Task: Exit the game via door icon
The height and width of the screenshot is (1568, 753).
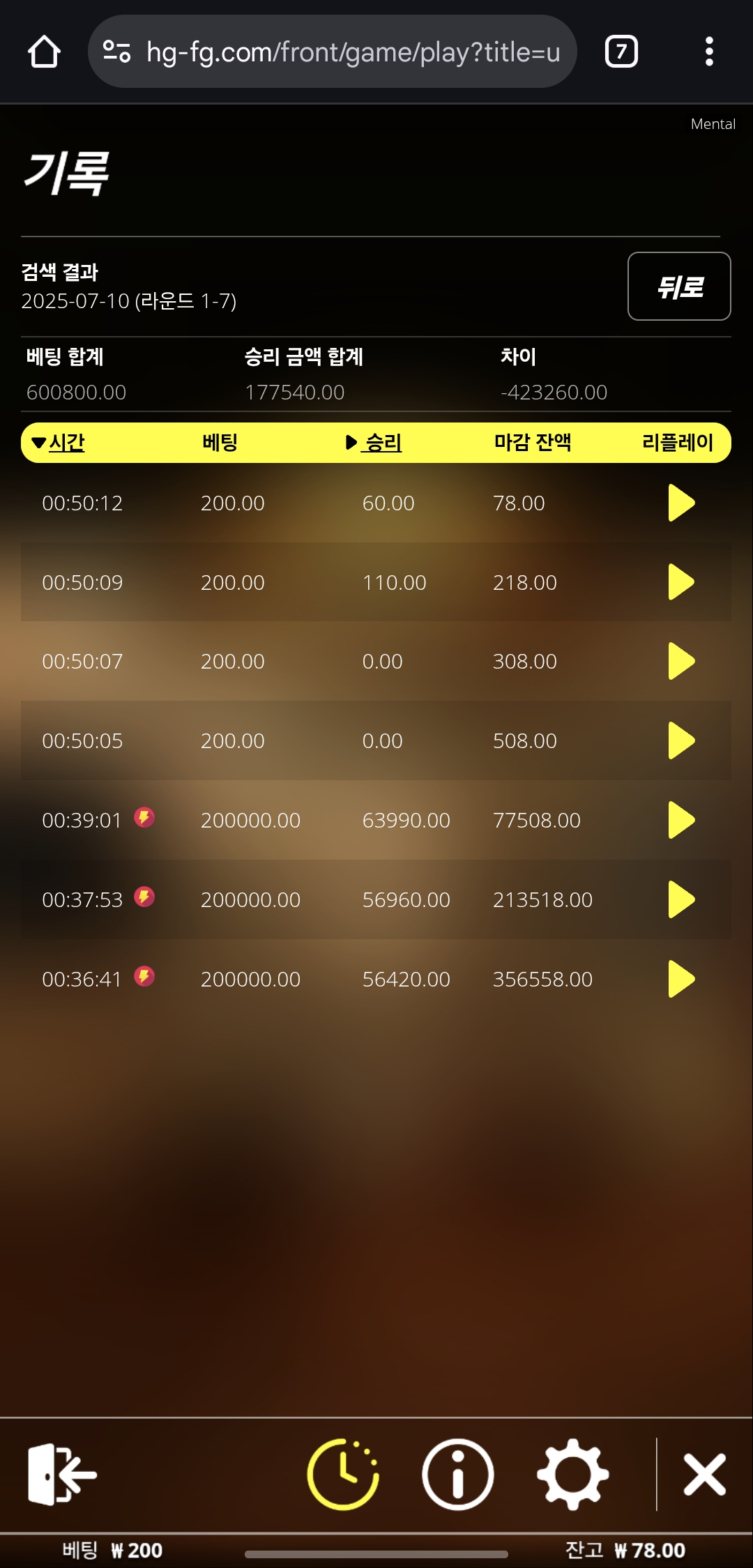Action: (x=62, y=1474)
